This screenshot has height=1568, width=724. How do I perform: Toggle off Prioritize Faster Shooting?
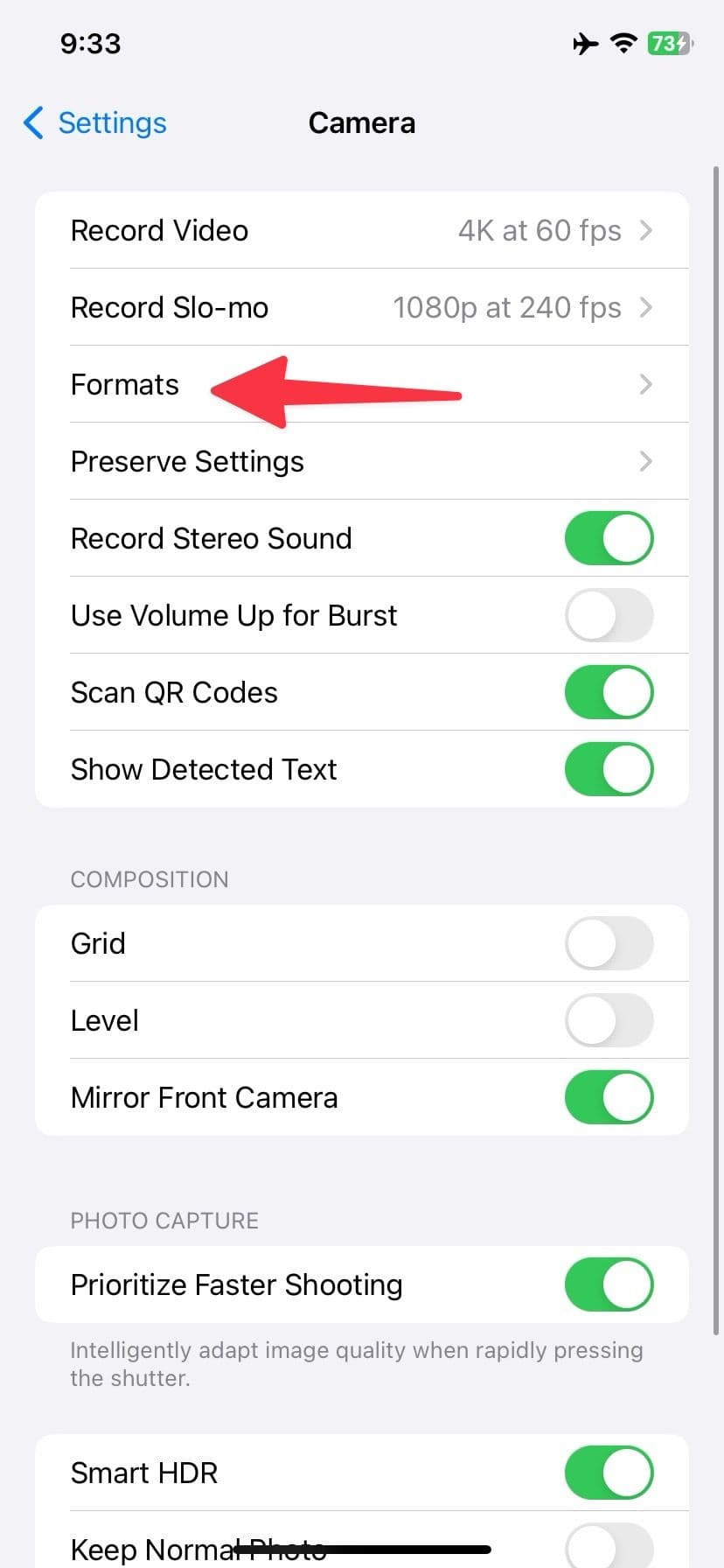click(609, 1285)
